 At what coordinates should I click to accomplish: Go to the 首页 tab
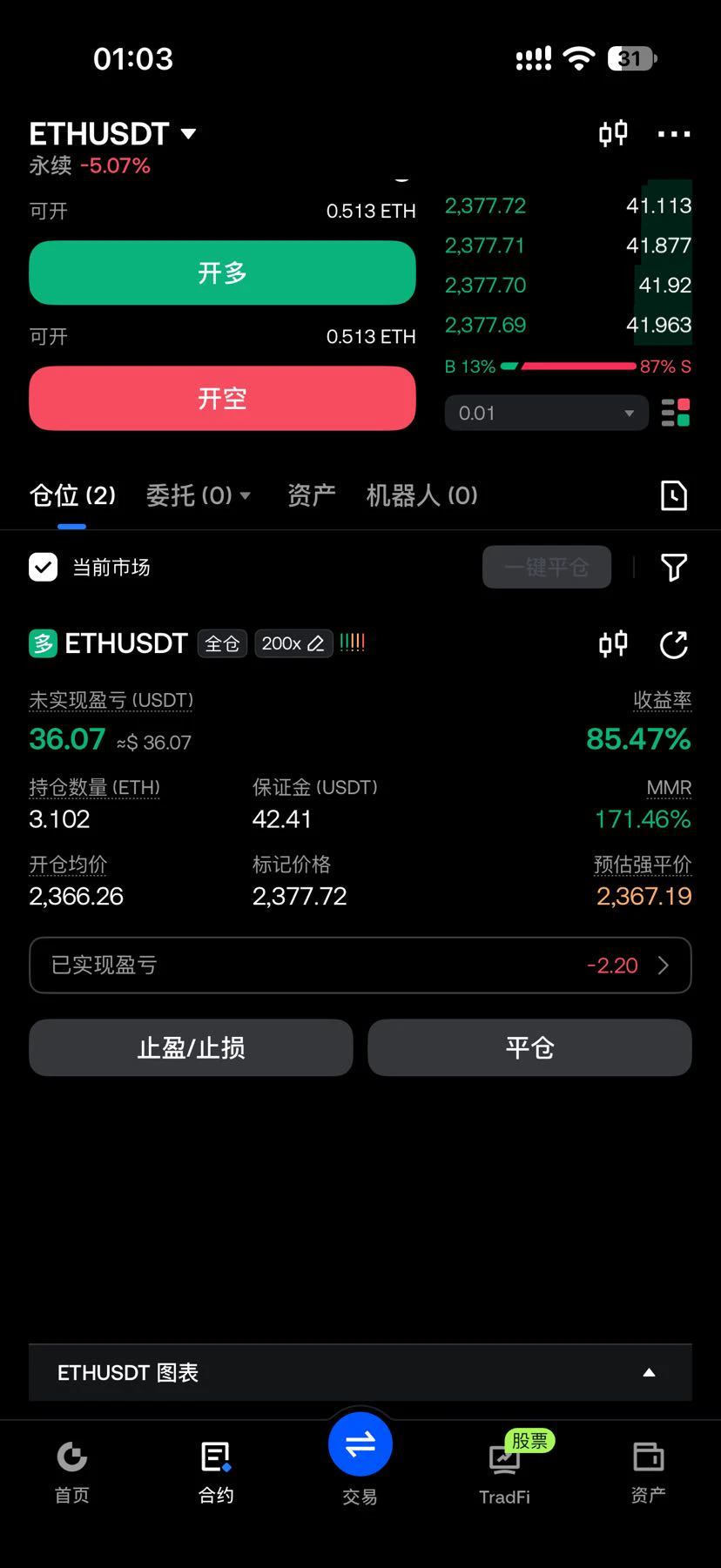72,1472
